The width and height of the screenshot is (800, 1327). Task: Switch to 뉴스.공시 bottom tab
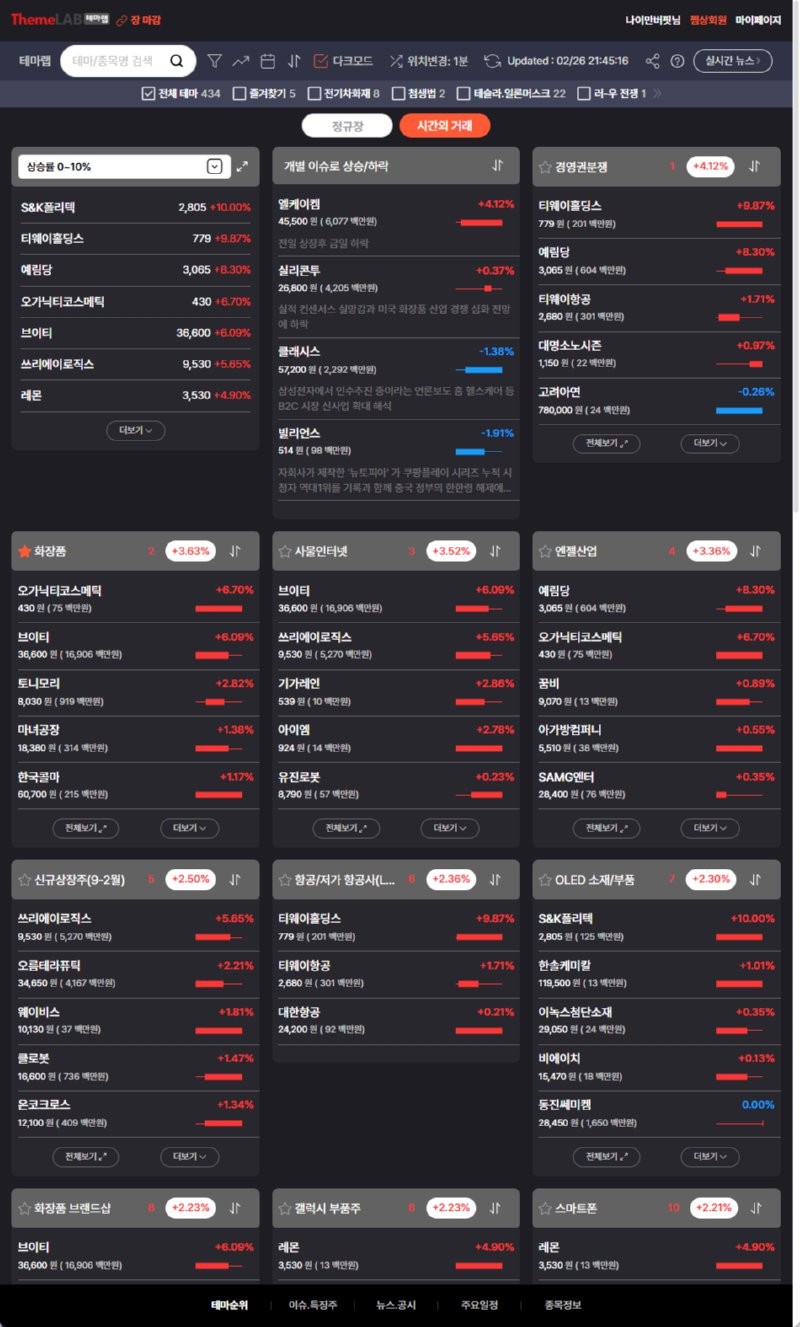point(396,1305)
